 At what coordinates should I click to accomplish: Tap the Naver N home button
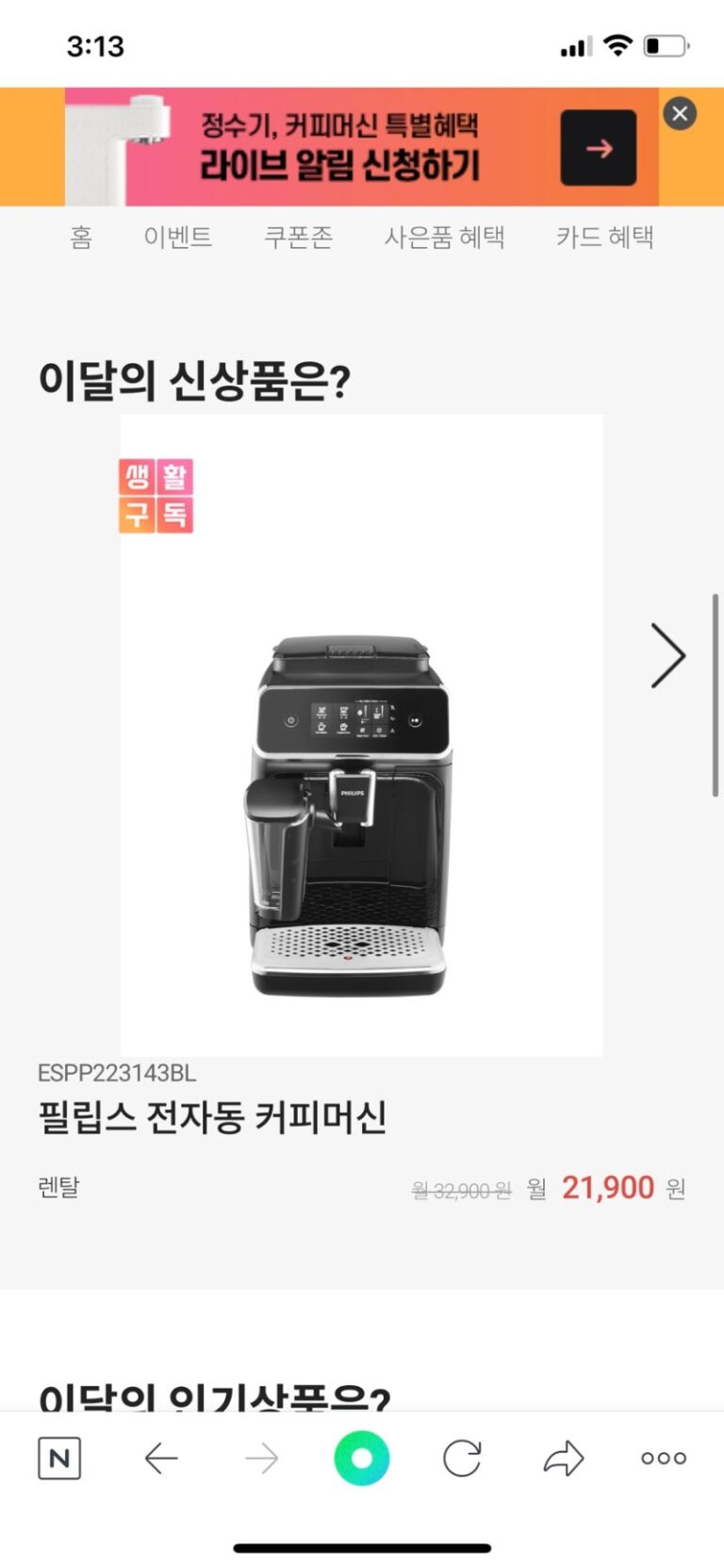(59, 1458)
